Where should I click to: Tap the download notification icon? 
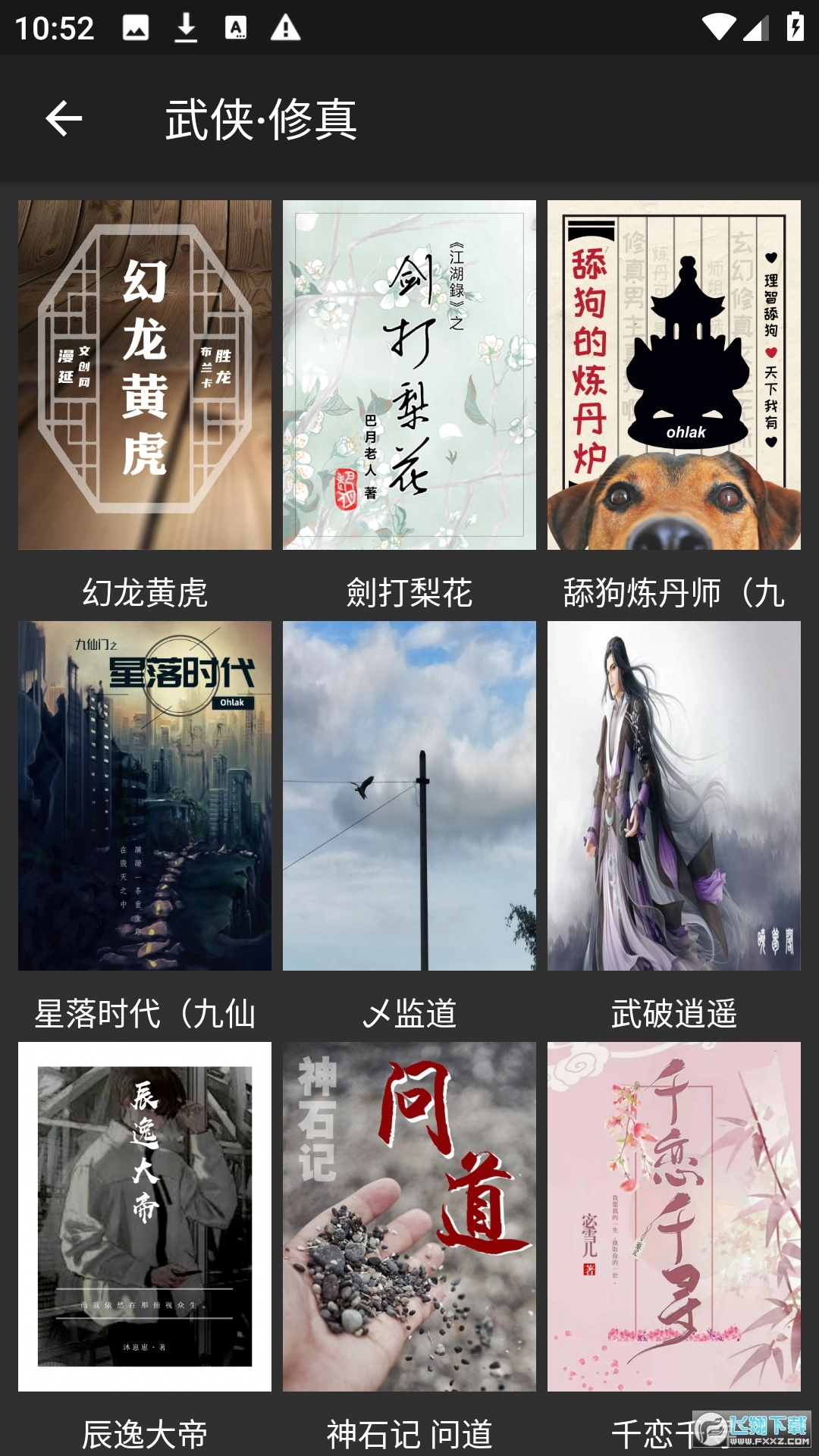[184, 24]
